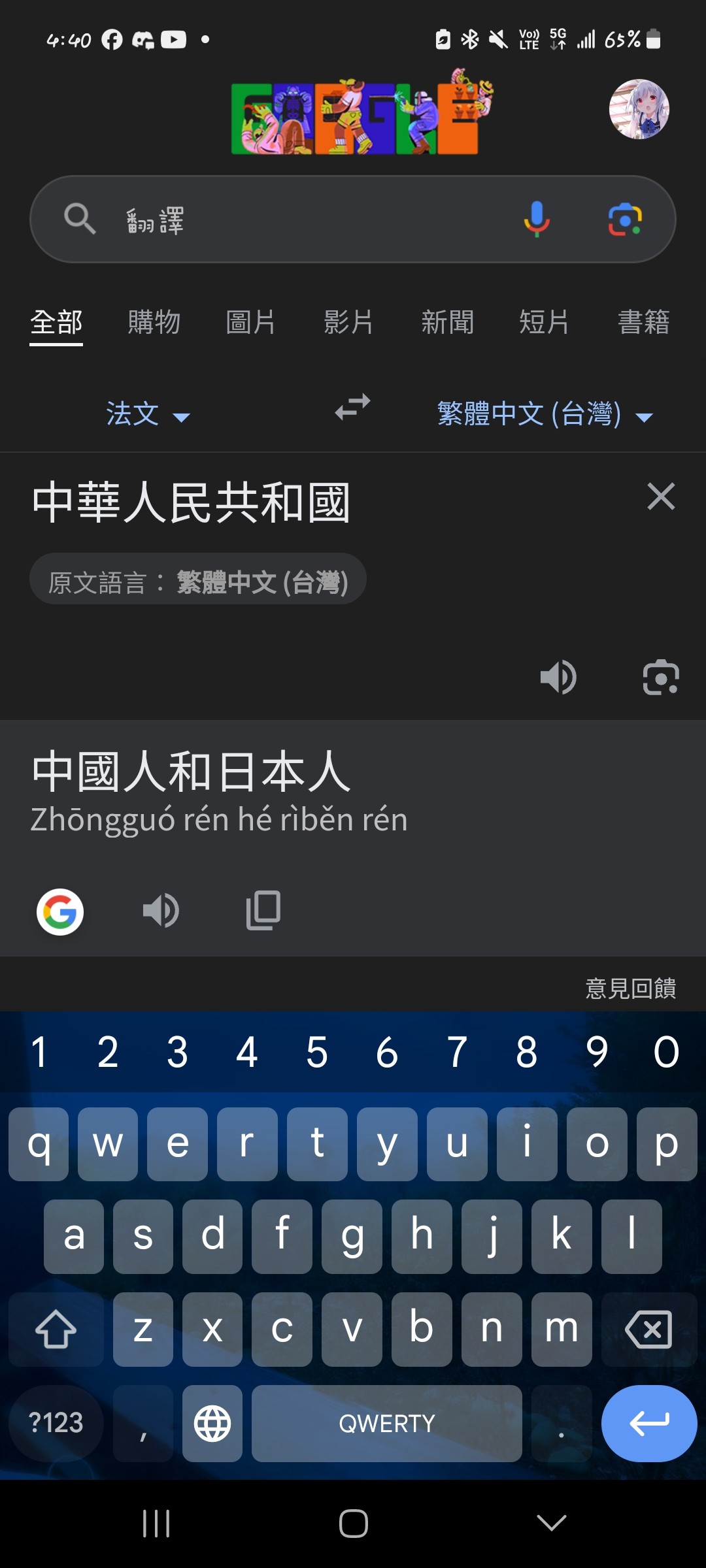Image resolution: width=706 pixels, height=1568 pixels.
Task: Switch to the 影片 tab
Action: pos(348,322)
